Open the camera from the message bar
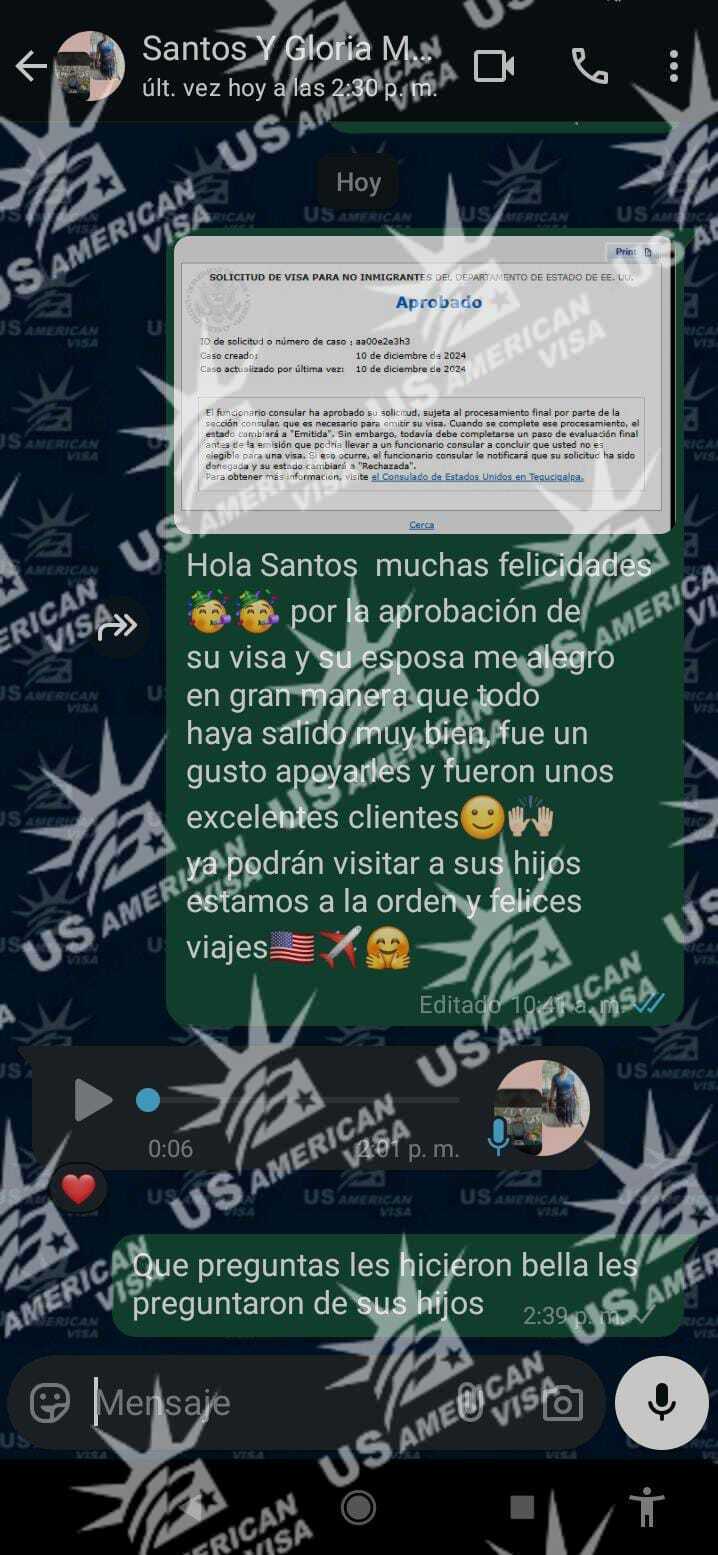The image size is (718, 1555). click(562, 1402)
